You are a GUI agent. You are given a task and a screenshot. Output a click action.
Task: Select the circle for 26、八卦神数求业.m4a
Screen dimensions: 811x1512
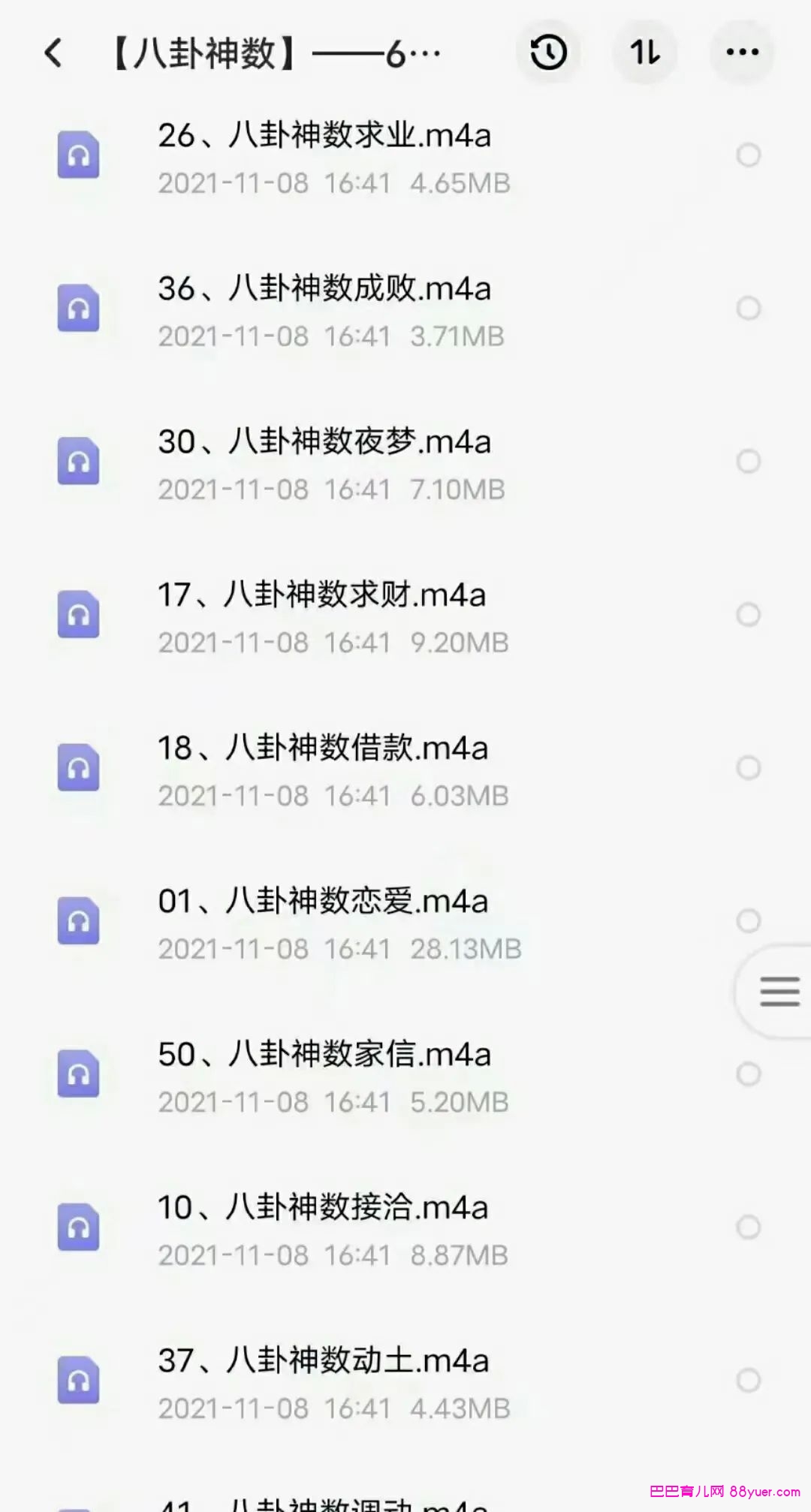(x=748, y=155)
